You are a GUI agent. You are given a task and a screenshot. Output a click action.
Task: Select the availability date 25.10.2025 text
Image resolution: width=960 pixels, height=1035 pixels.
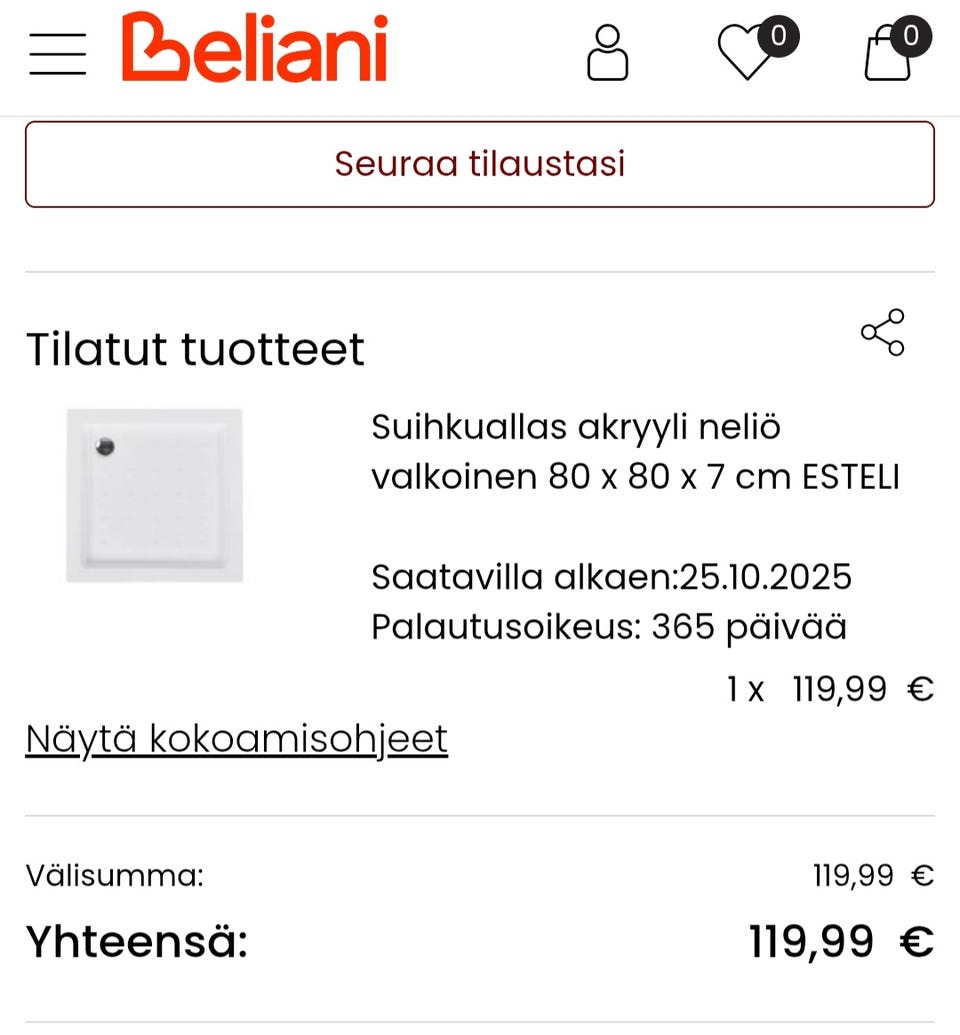611,577
